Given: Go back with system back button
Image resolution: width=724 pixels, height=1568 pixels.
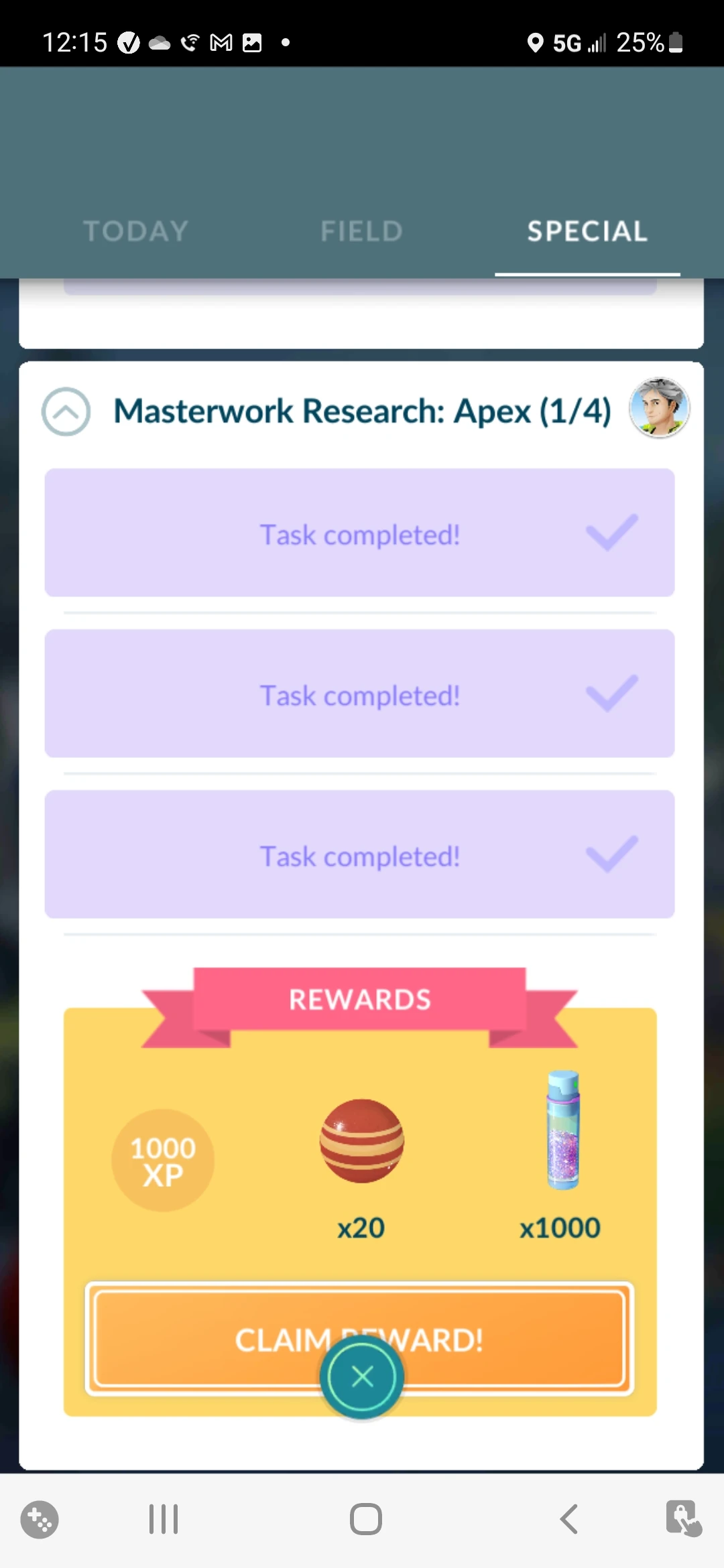Looking at the screenshot, I should click(x=568, y=1518).
